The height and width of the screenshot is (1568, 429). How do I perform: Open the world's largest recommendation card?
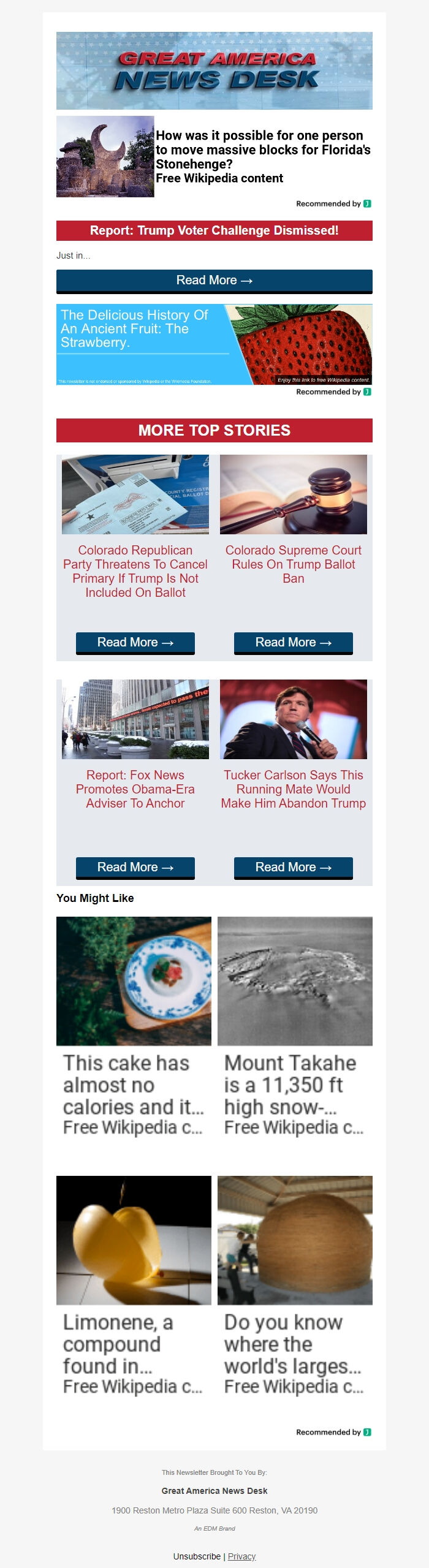[295, 1286]
